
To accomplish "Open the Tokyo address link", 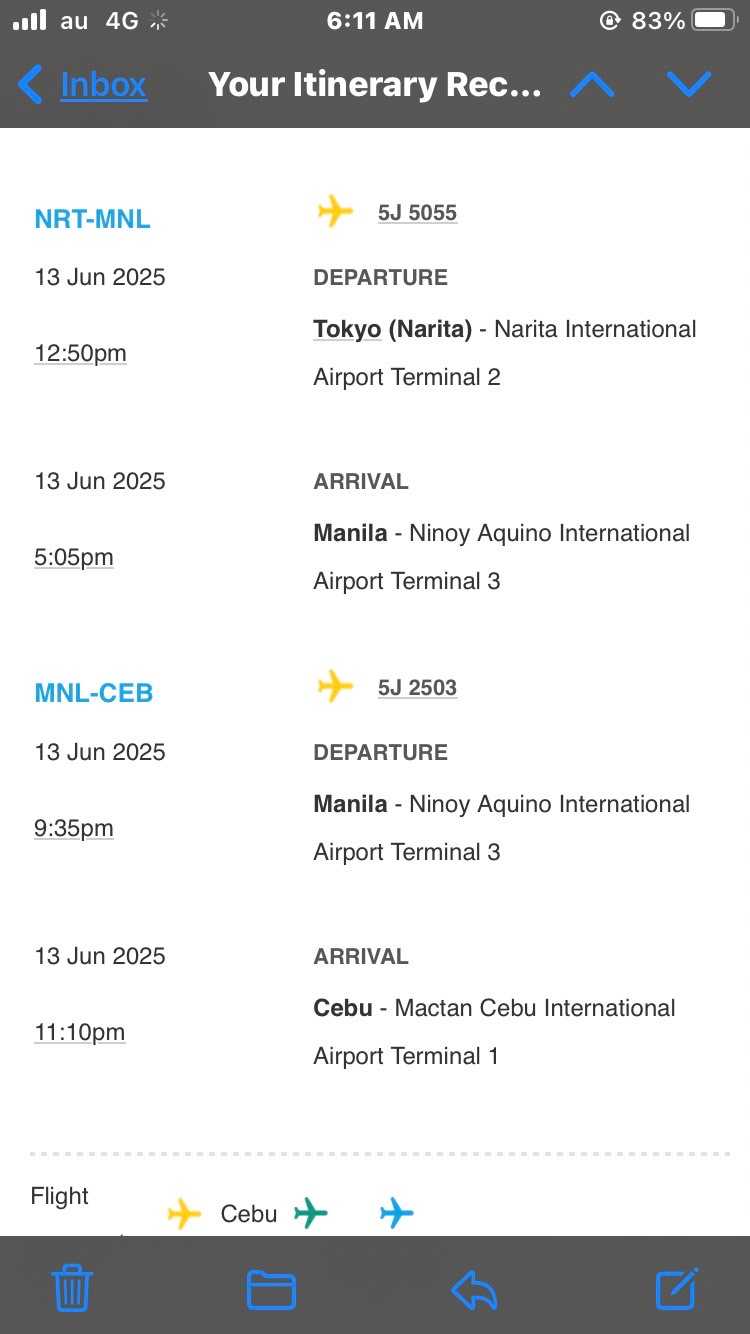I will [347, 329].
